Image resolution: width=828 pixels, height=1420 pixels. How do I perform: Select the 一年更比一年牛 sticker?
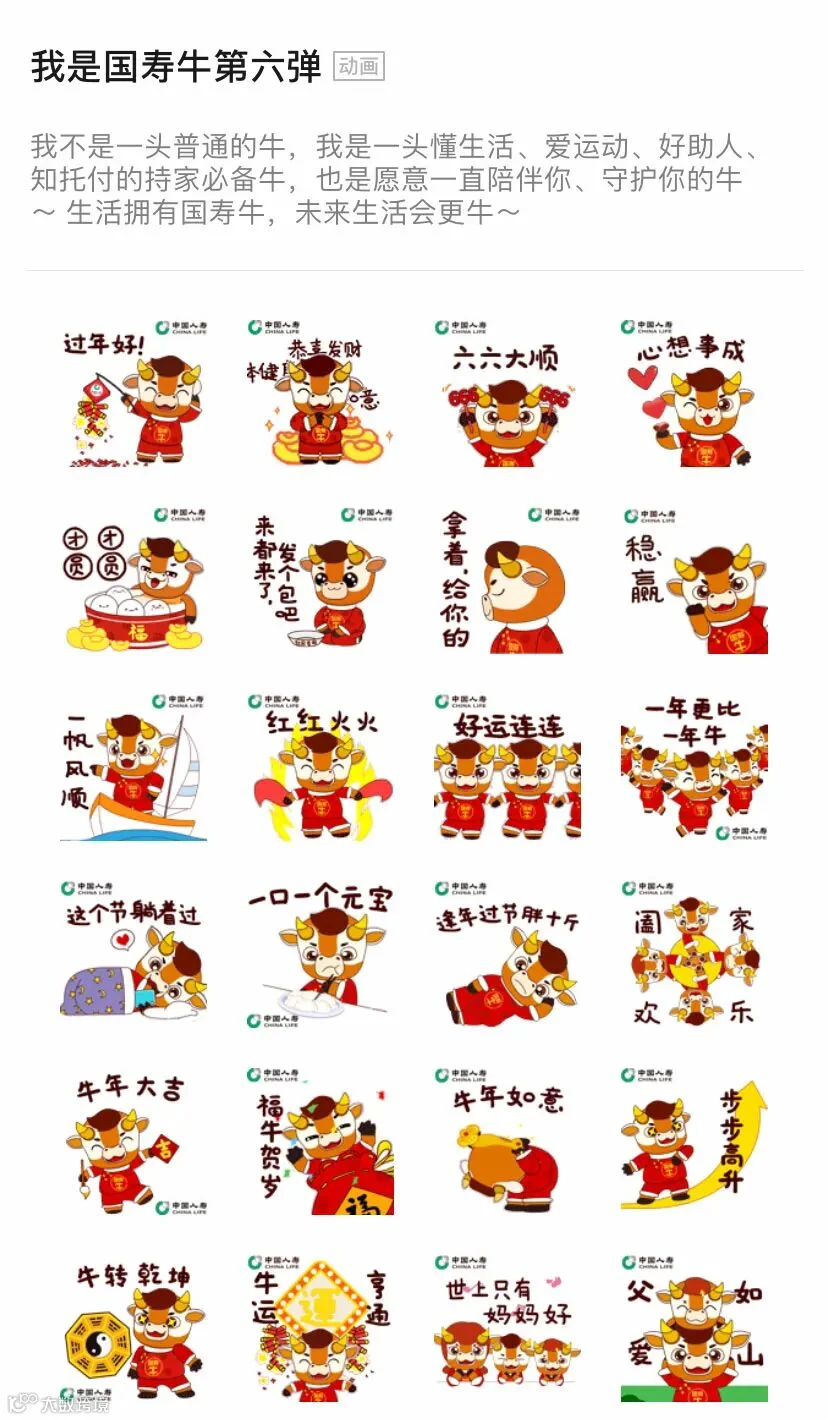(x=694, y=766)
